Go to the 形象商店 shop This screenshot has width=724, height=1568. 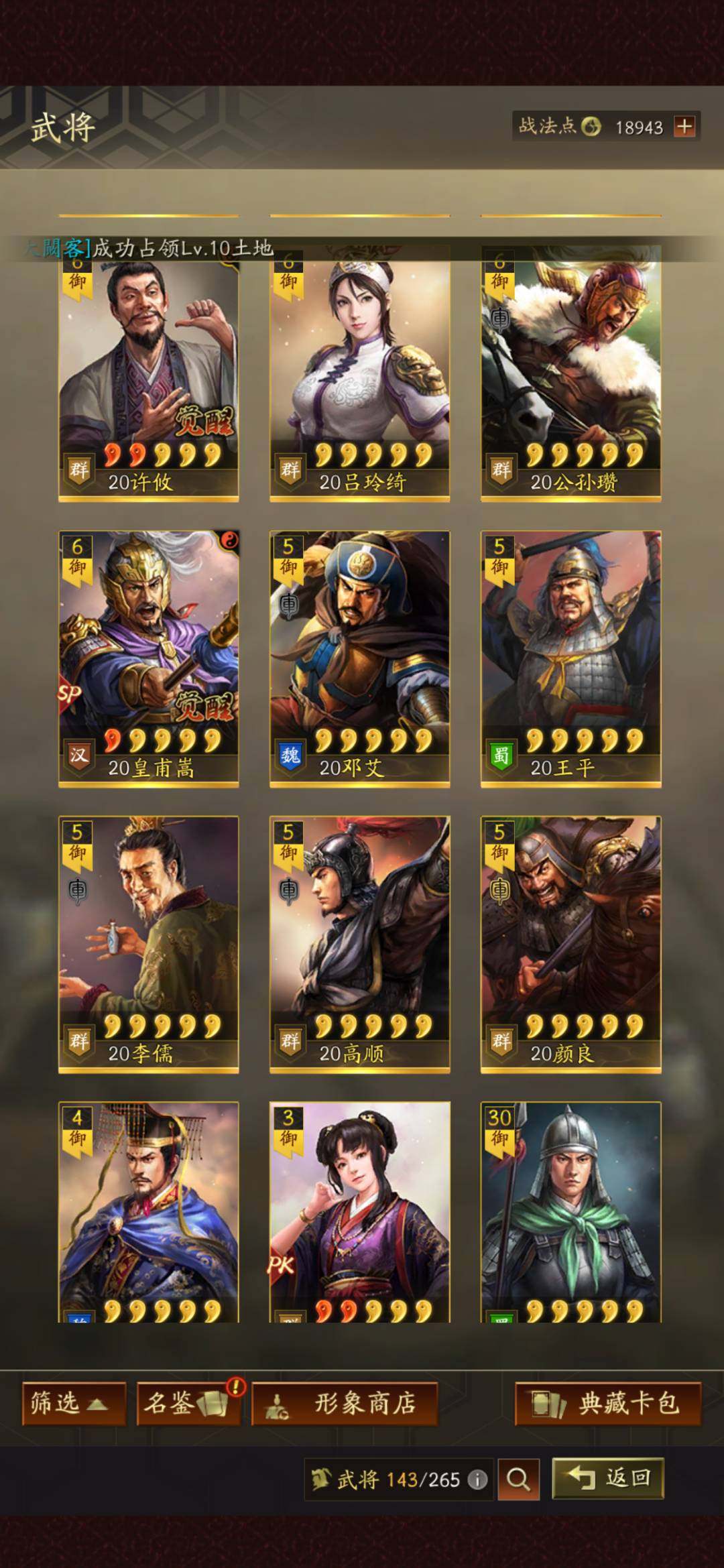(x=345, y=1403)
